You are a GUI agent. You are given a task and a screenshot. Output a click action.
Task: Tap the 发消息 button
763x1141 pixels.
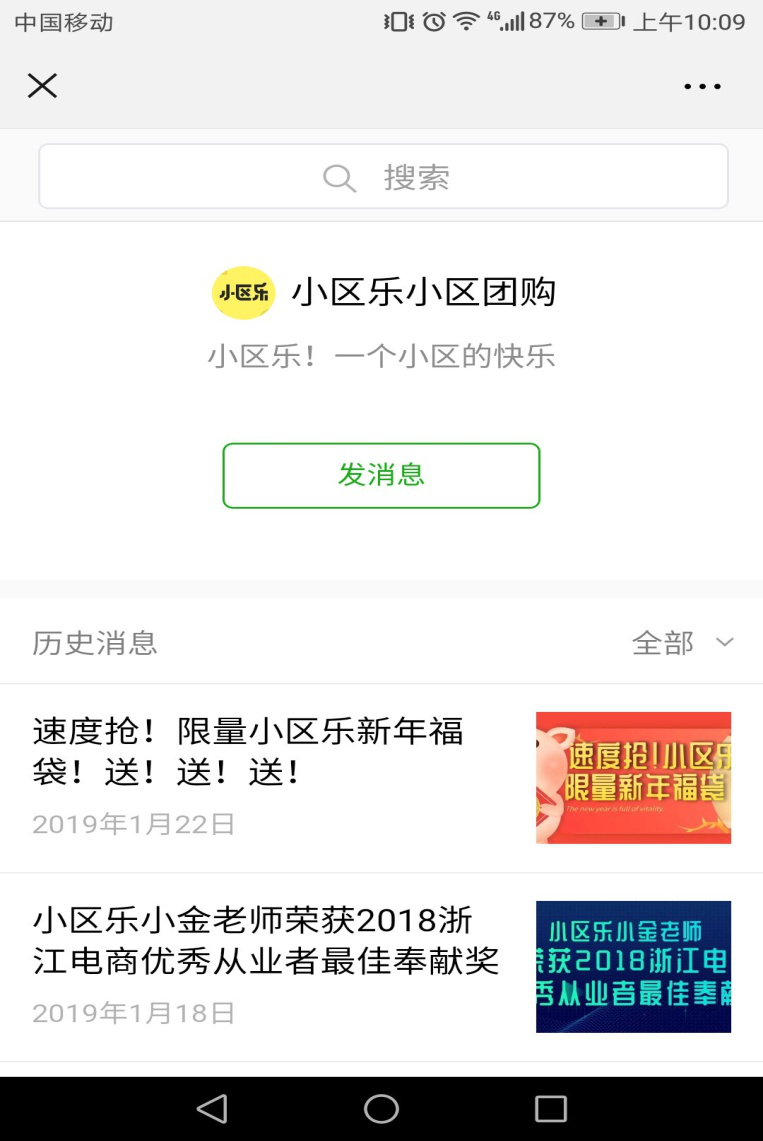click(x=381, y=475)
